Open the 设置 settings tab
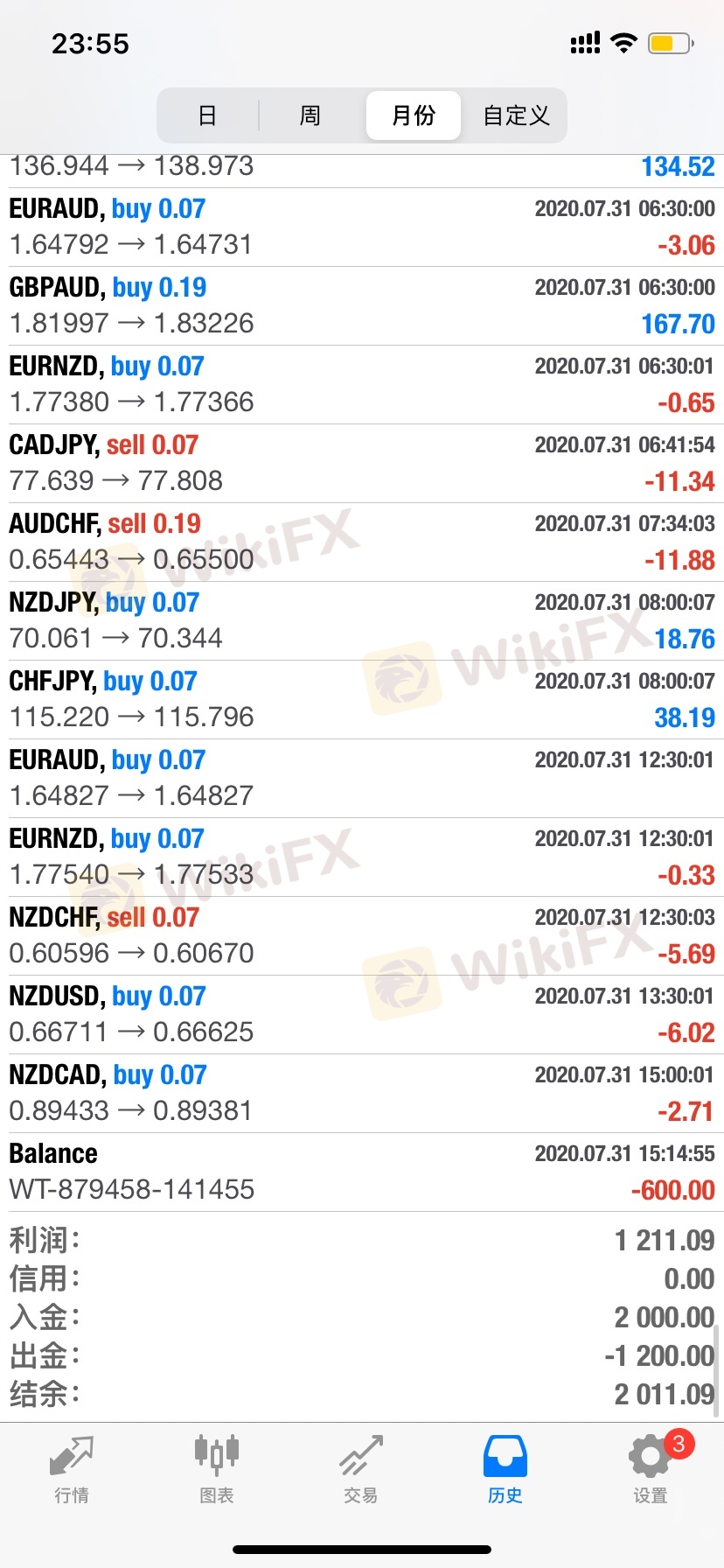724x1568 pixels. (651, 1470)
